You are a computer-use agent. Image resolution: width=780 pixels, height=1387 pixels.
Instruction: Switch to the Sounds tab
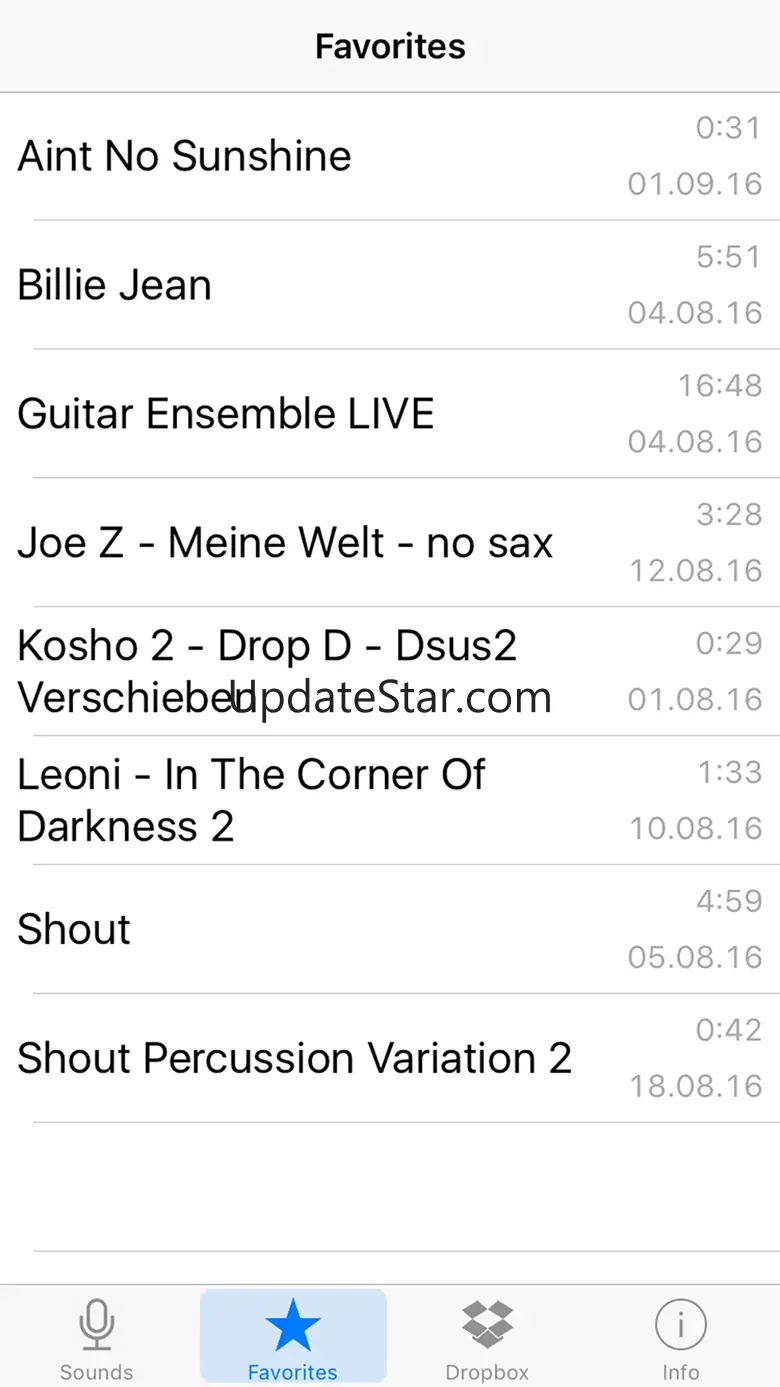coord(97,1338)
